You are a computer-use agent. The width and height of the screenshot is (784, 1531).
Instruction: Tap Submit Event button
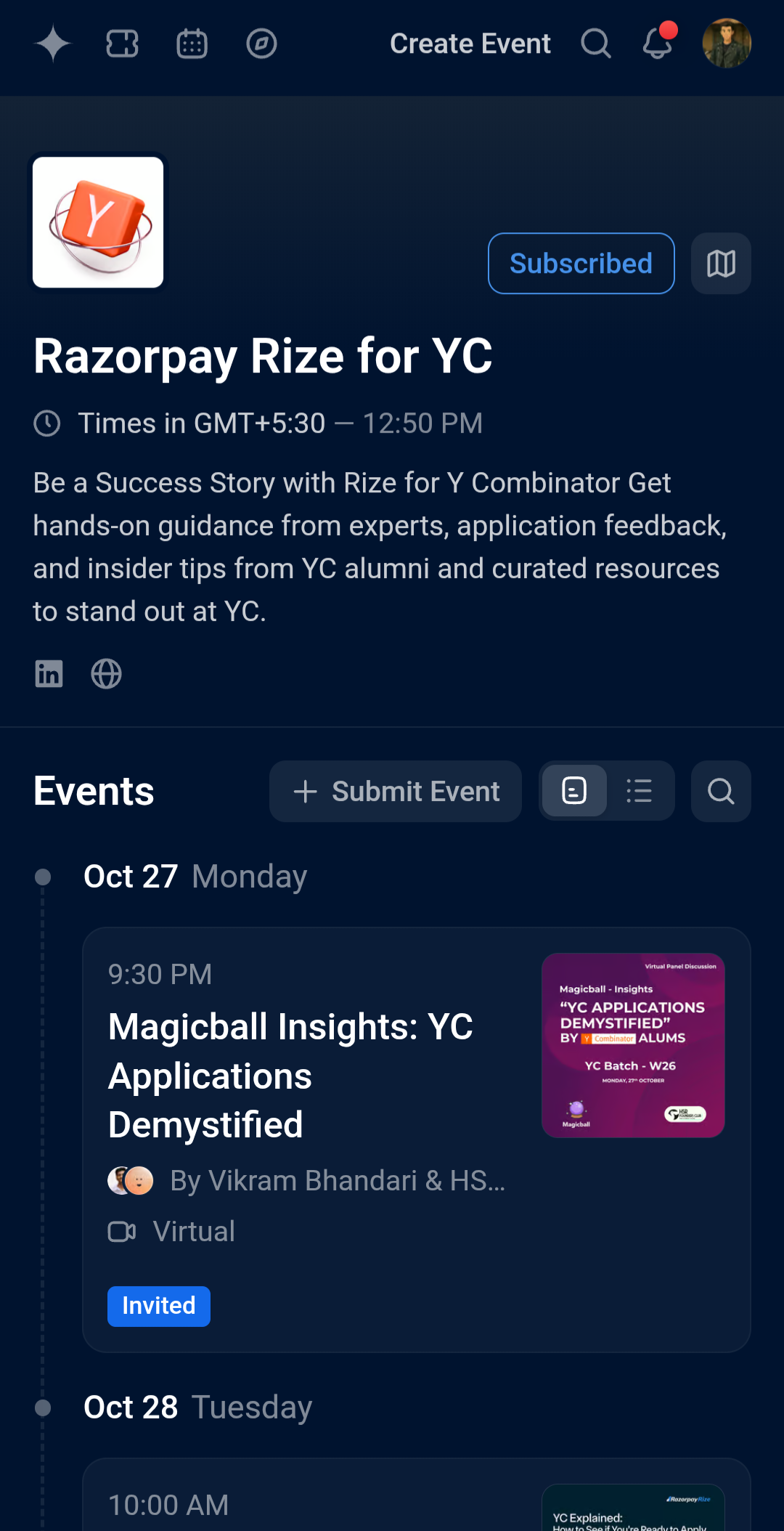point(396,792)
